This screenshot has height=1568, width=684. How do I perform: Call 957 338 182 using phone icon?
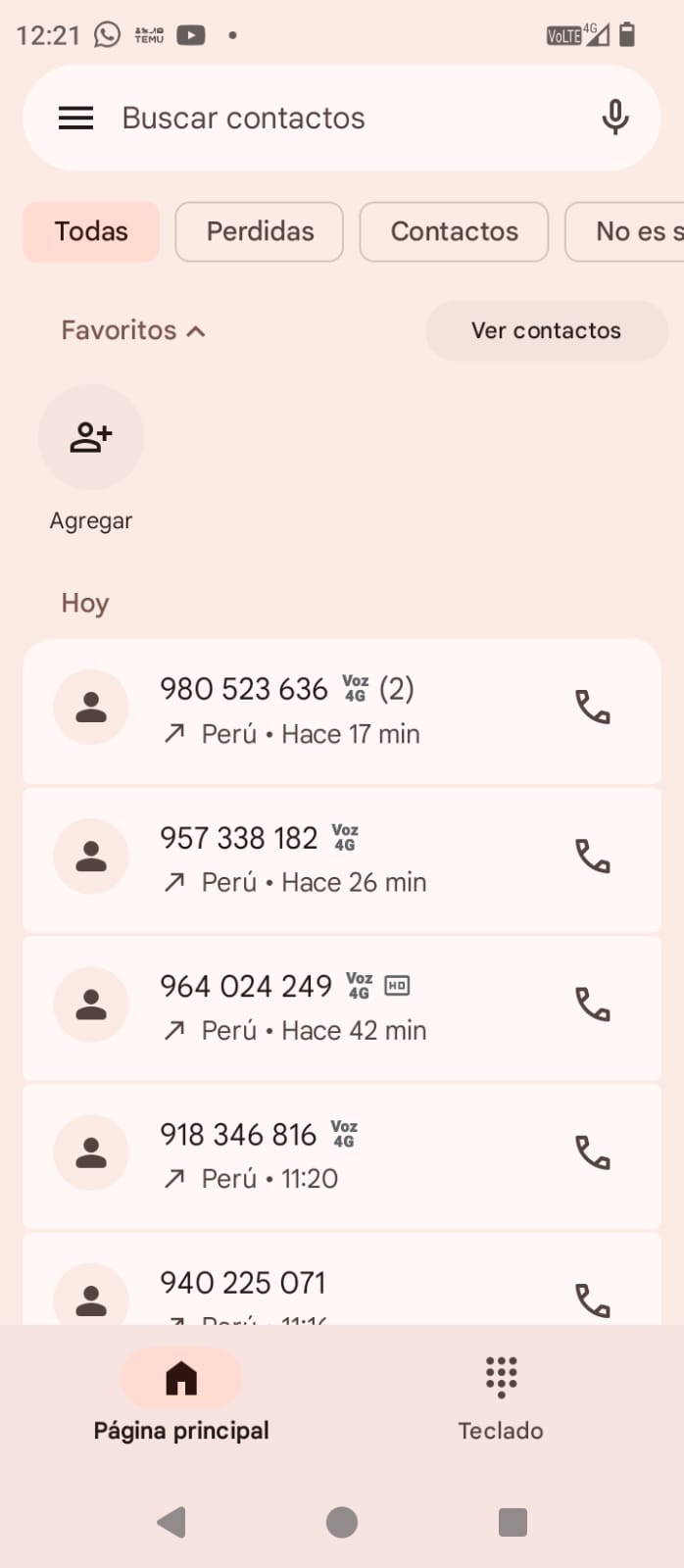pyautogui.click(x=593, y=857)
